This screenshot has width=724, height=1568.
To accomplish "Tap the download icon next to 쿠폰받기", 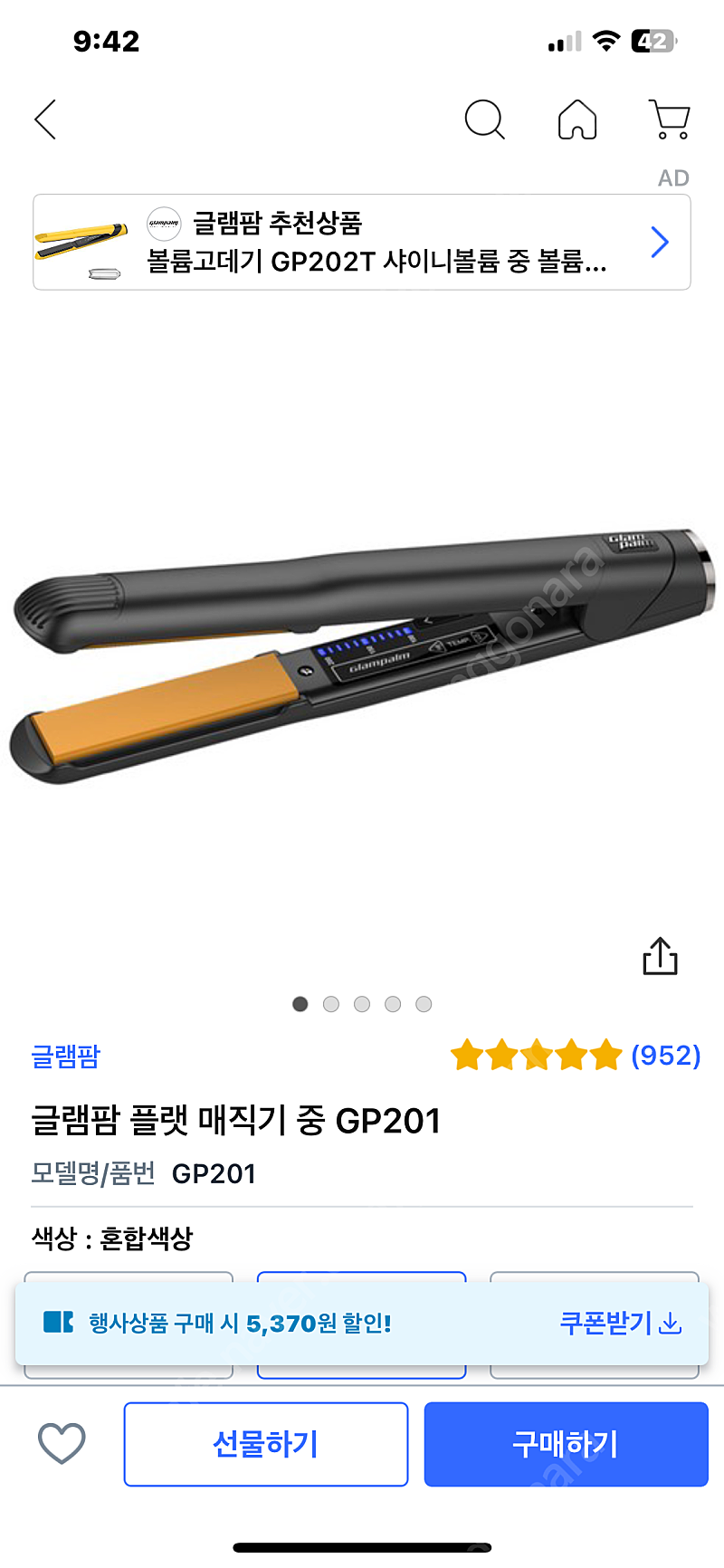I will point(671,1324).
